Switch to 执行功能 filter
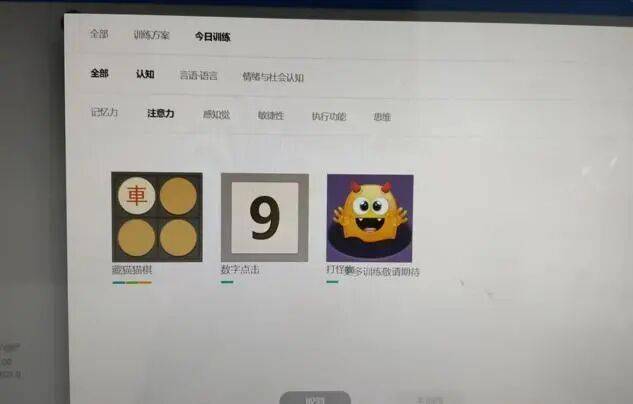 pos(328,117)
